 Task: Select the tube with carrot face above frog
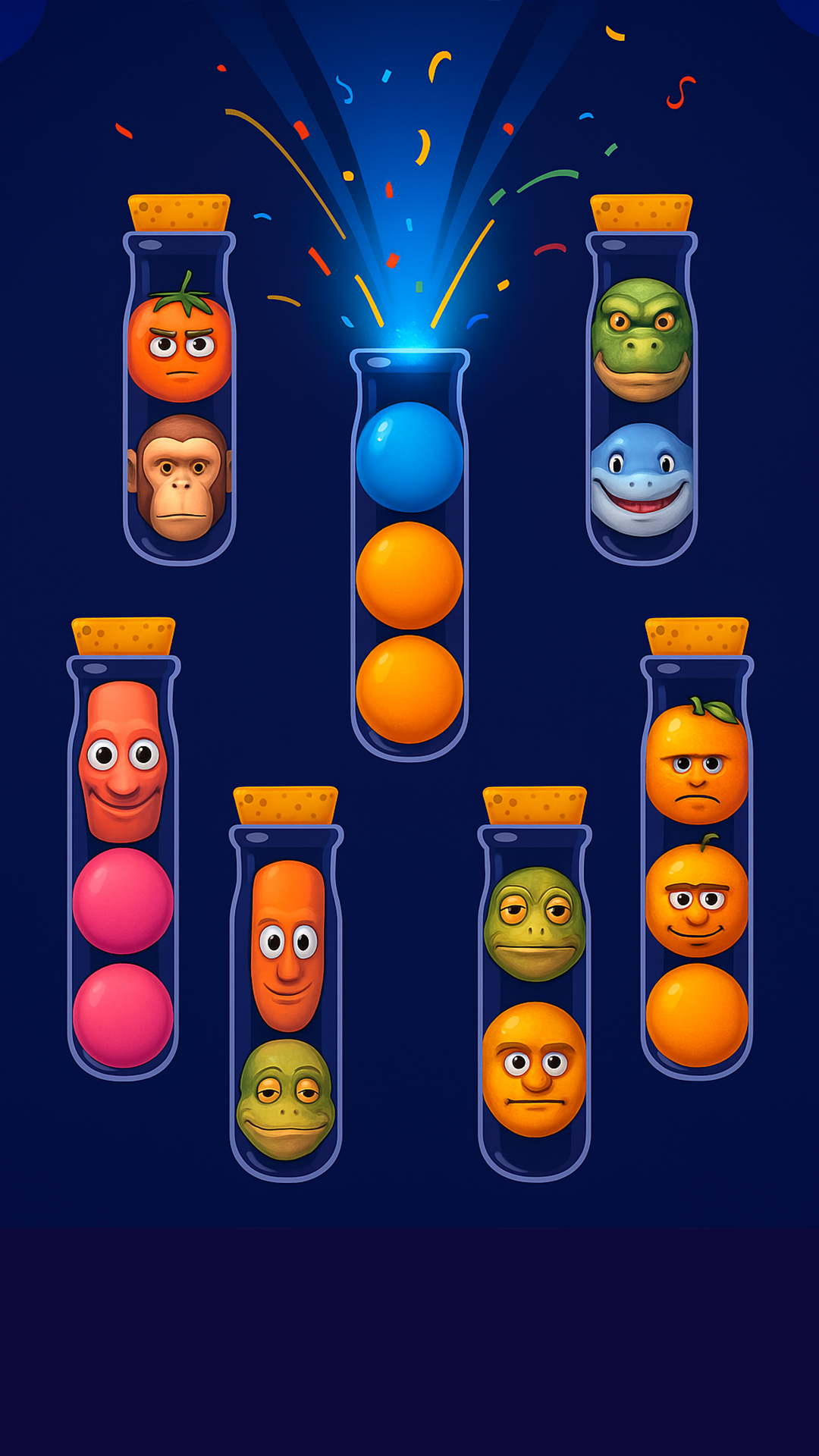286,1001
